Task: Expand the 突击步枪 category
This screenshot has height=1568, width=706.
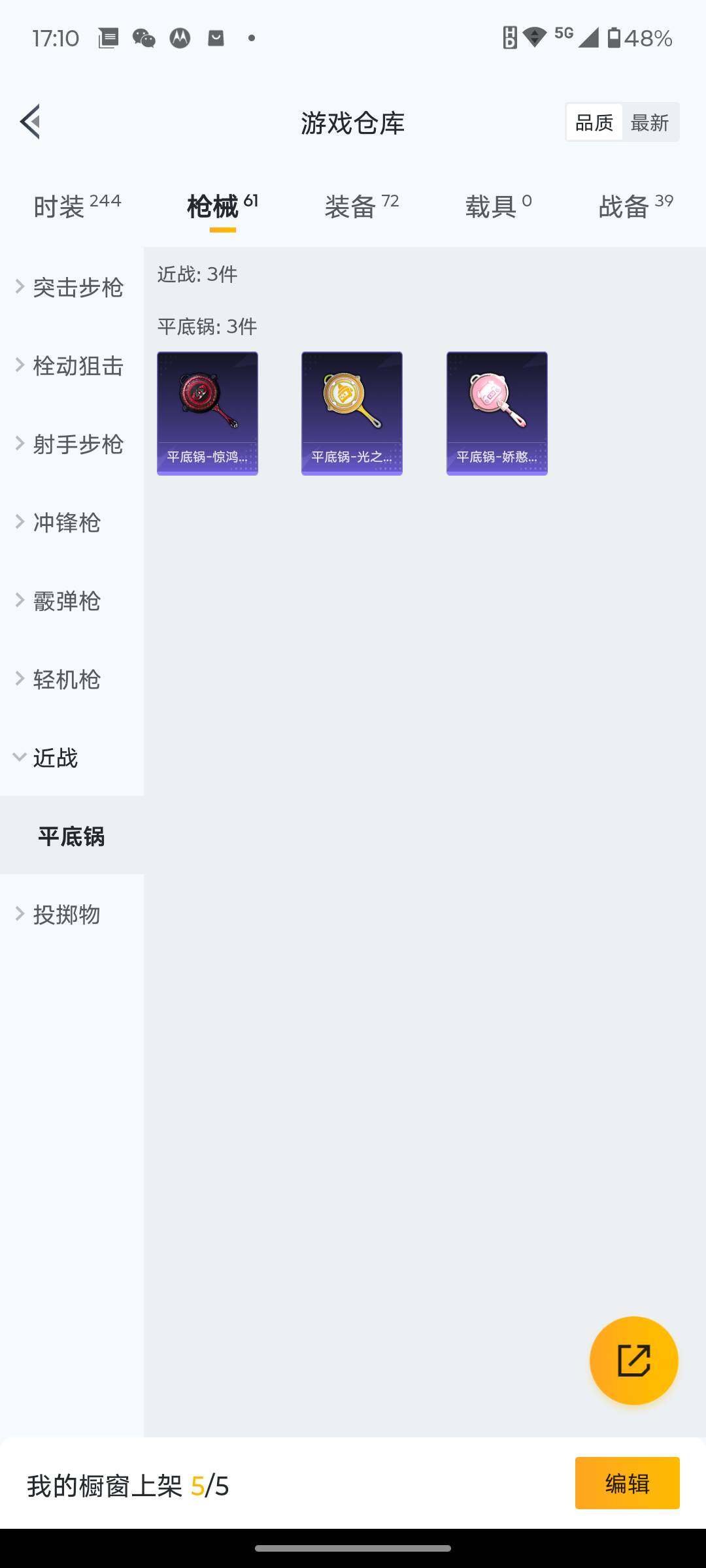Action: 71,287
